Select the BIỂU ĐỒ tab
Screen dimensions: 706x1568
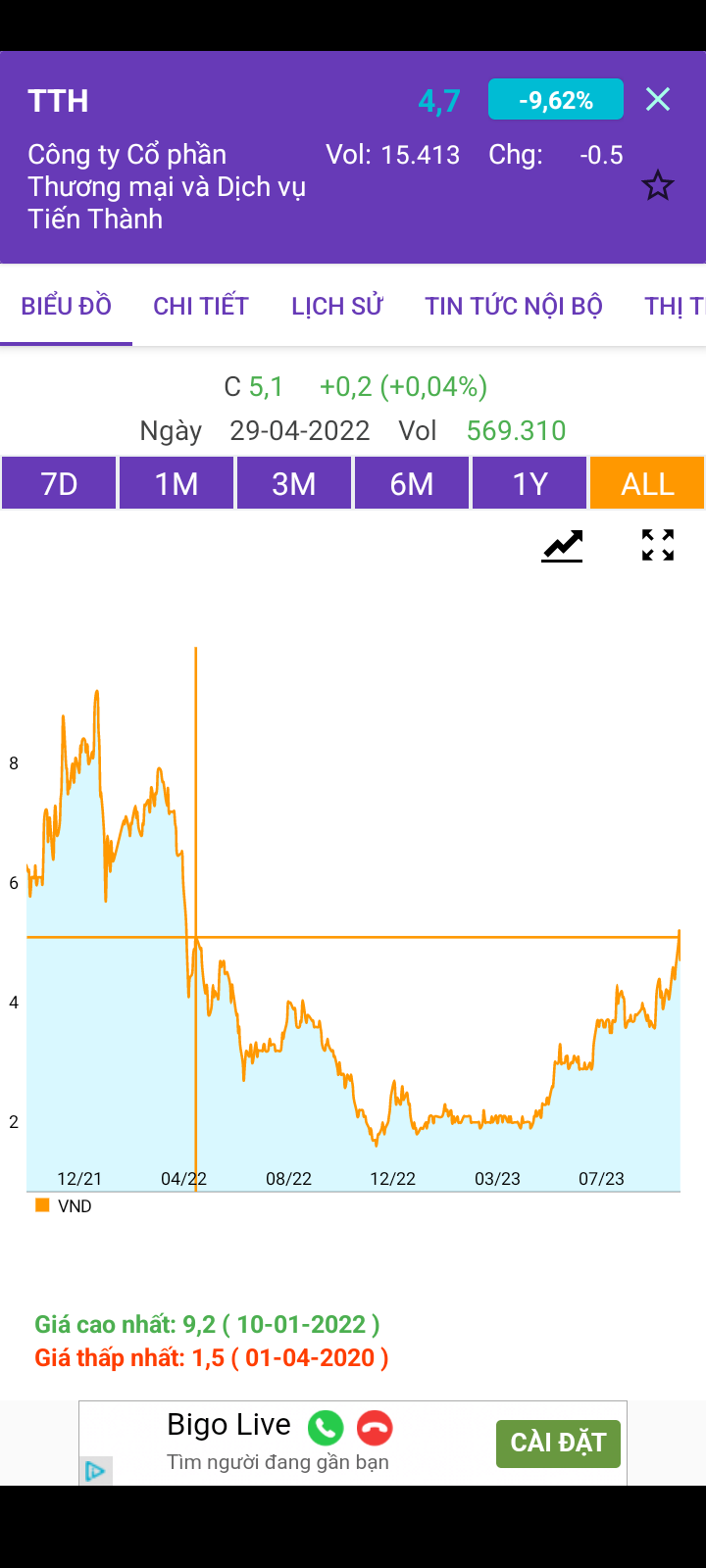66,306
